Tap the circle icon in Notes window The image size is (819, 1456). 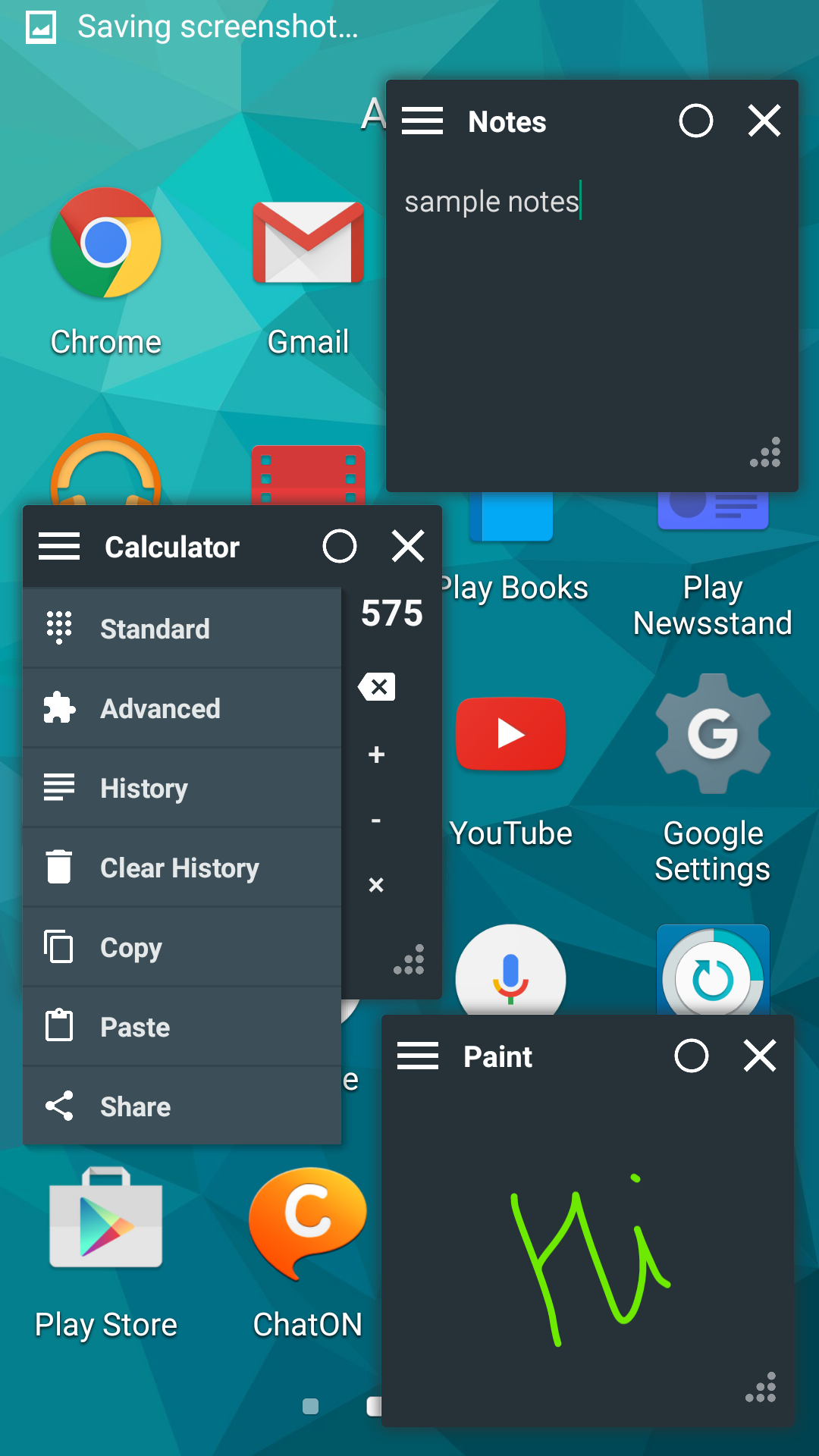695,121
